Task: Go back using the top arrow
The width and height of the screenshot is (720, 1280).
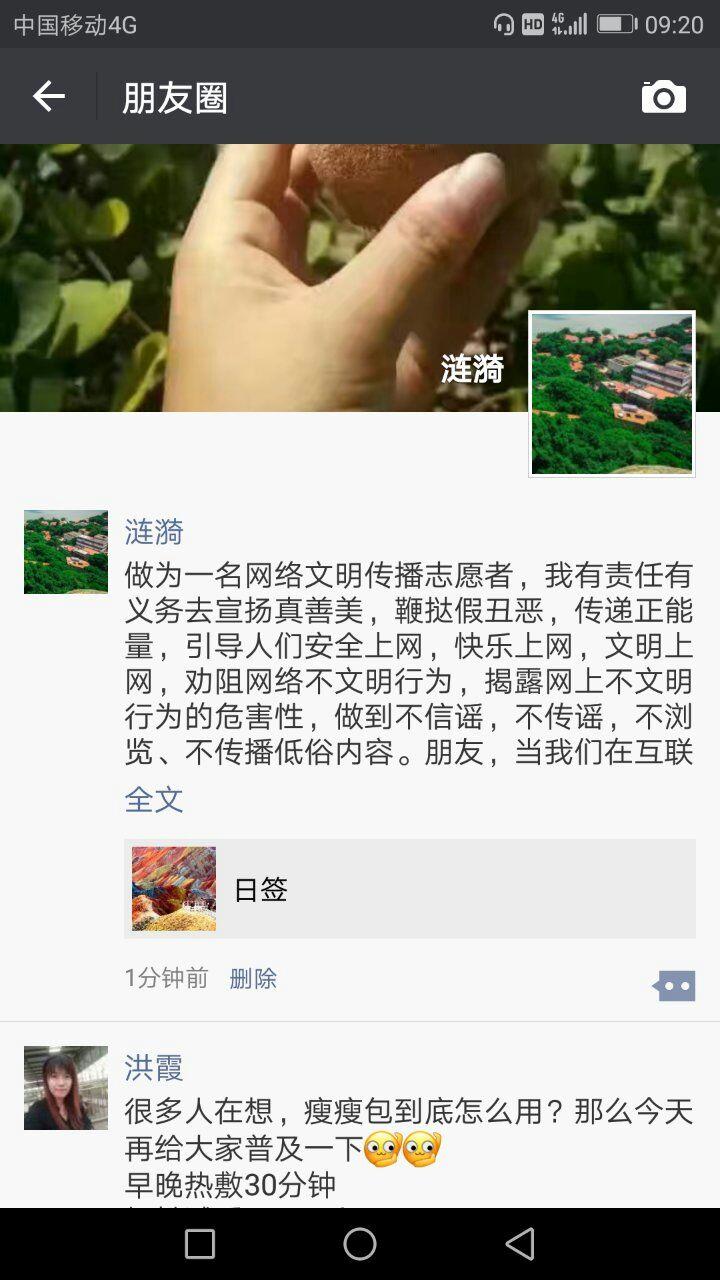Action: pyautogui.click(x=48, y=97)
